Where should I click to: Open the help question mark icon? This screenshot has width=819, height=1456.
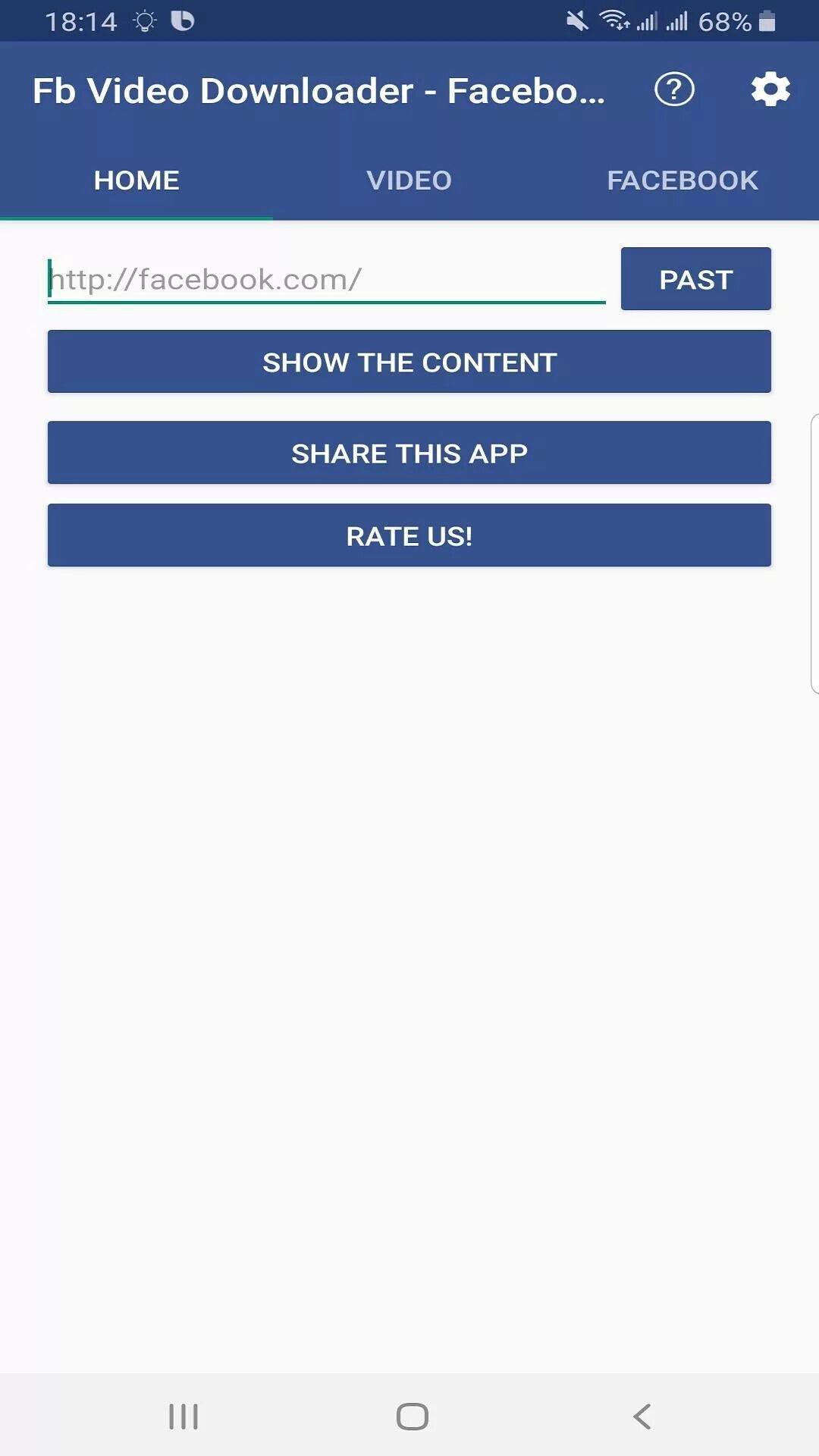pyautogui.click(x=674, y=90)
